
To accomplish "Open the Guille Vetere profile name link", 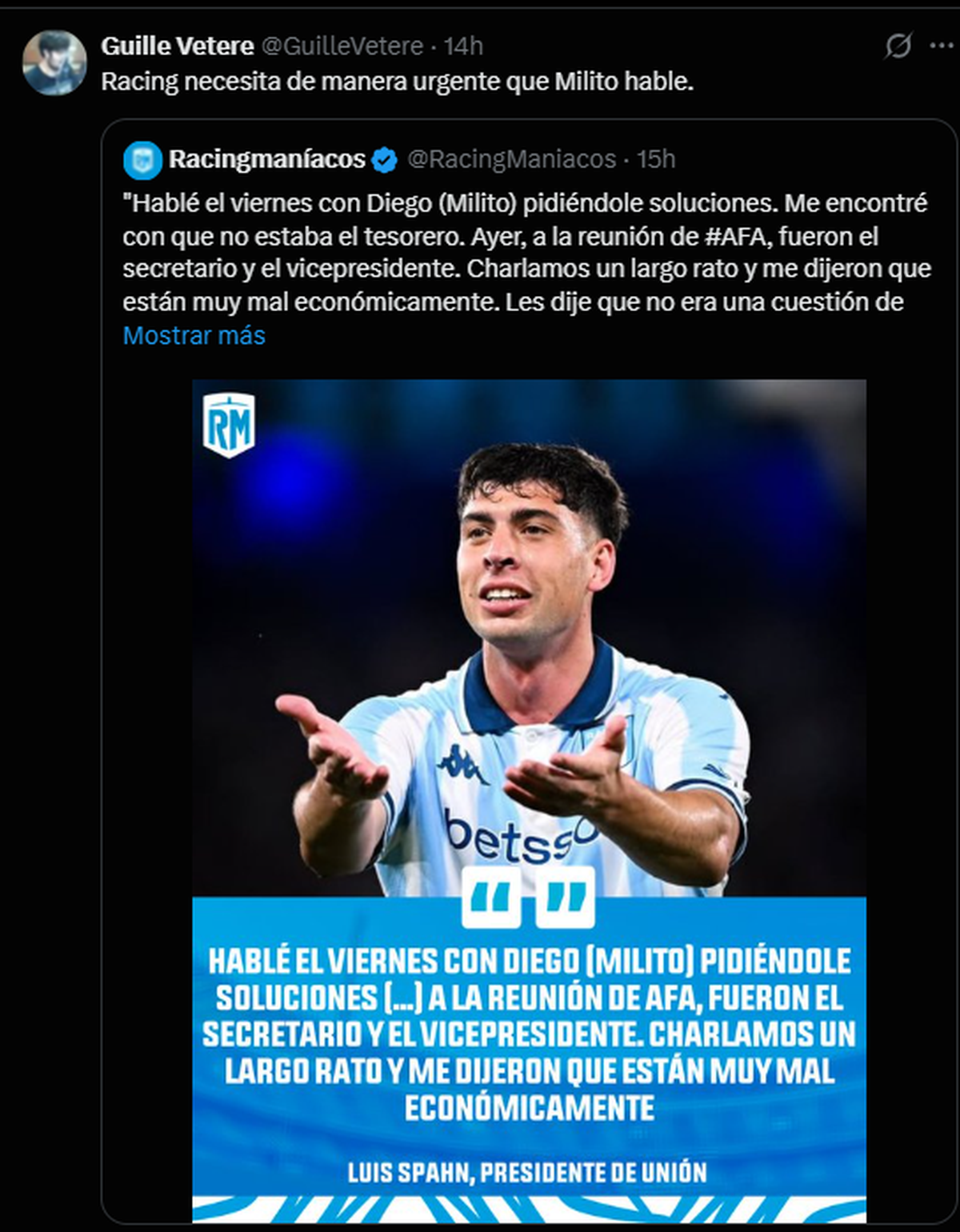I will [x=177, y=46].
